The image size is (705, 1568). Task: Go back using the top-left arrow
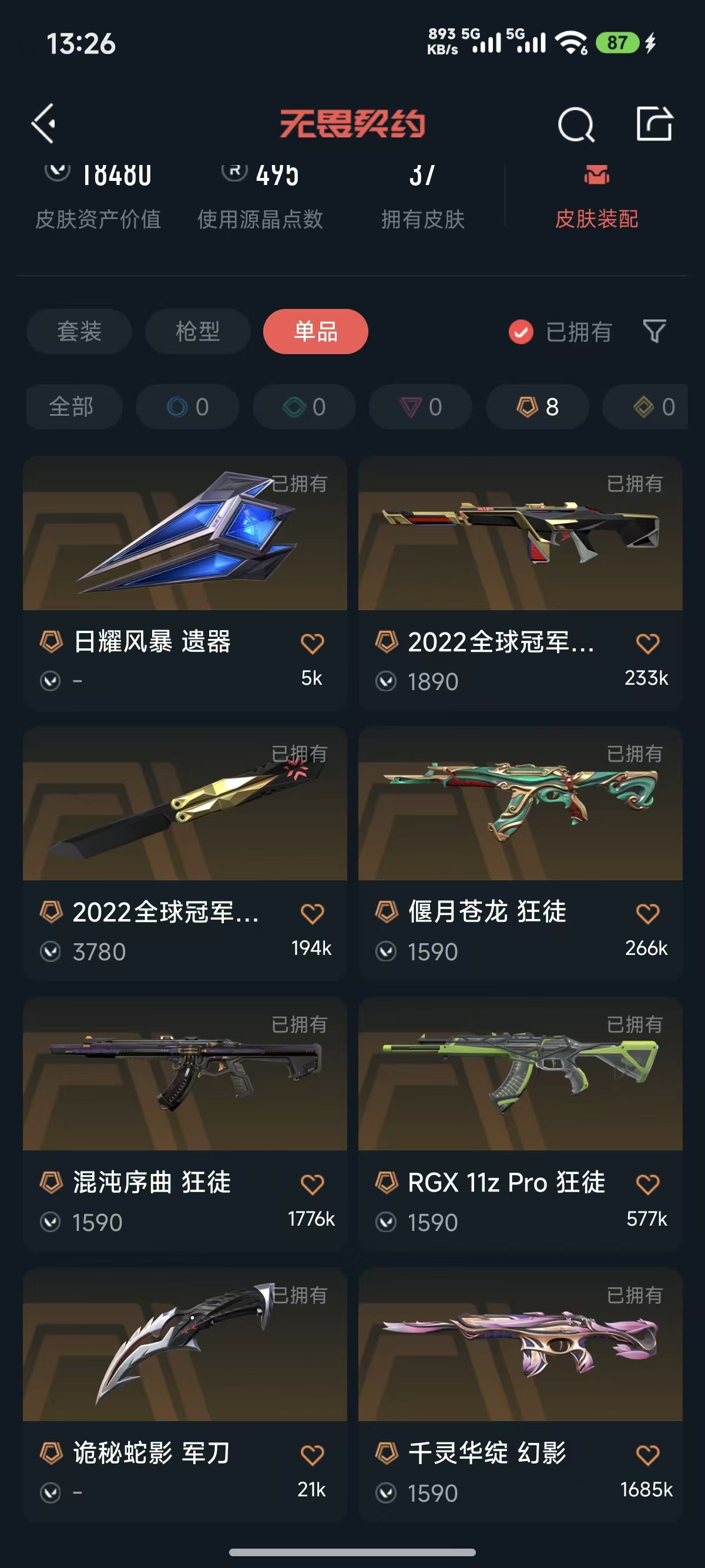click(x=44, y=123)
